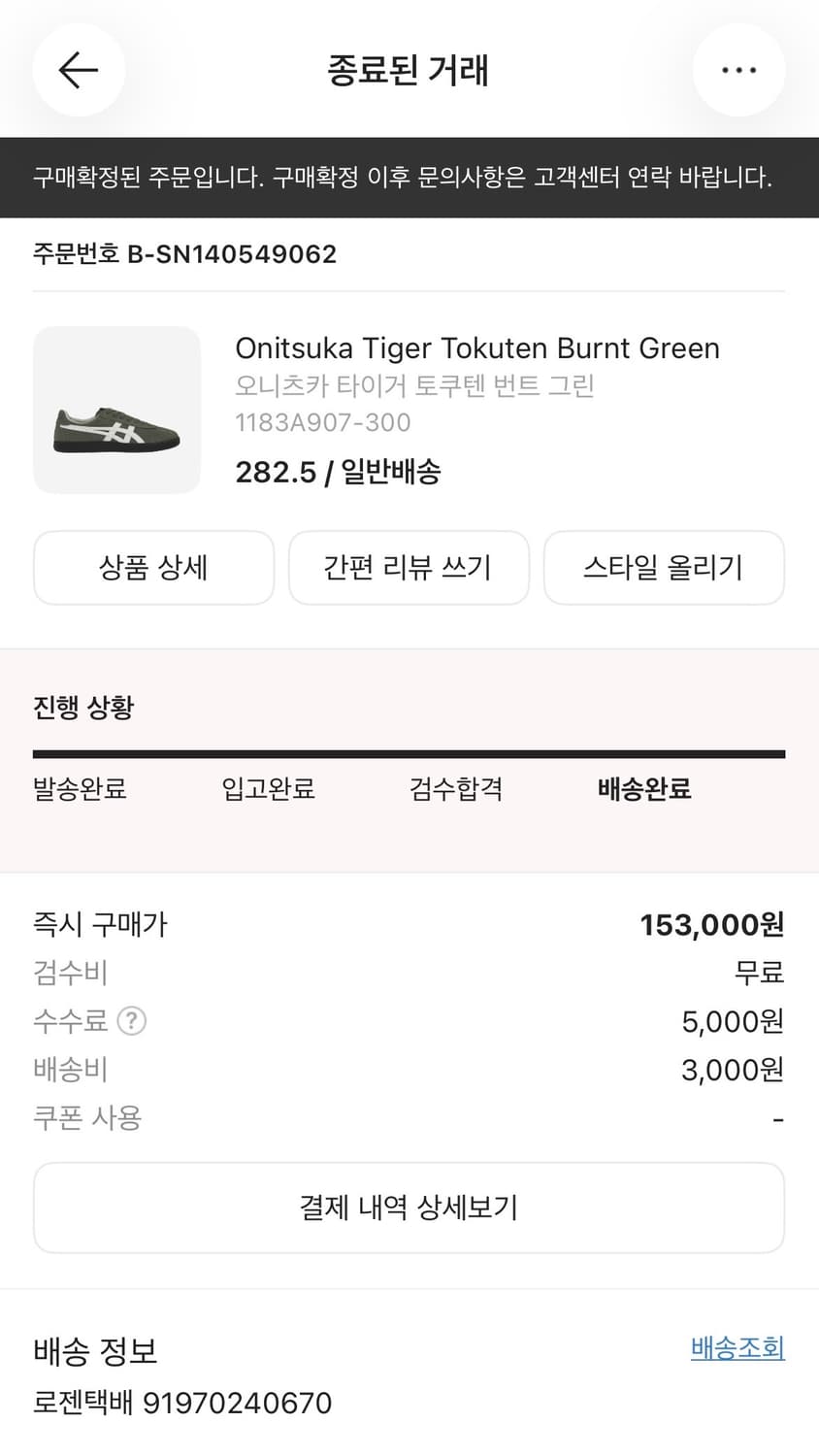Image resolution: width=819 pixels, height=1456 pixels.
Task: Track the shipment via 배송조회 link
Action: 737,1348
